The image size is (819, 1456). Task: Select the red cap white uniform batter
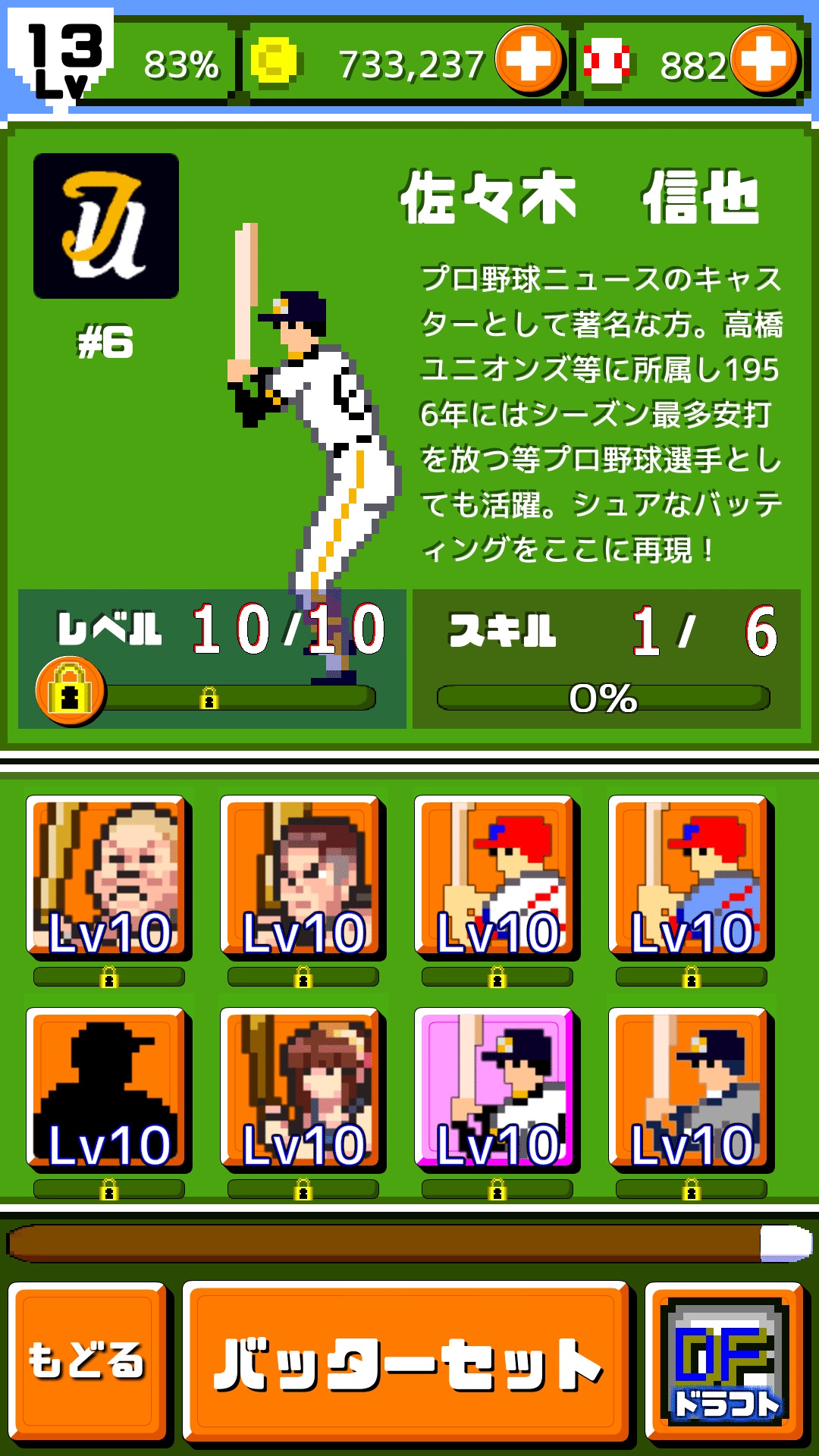point(496,877)
